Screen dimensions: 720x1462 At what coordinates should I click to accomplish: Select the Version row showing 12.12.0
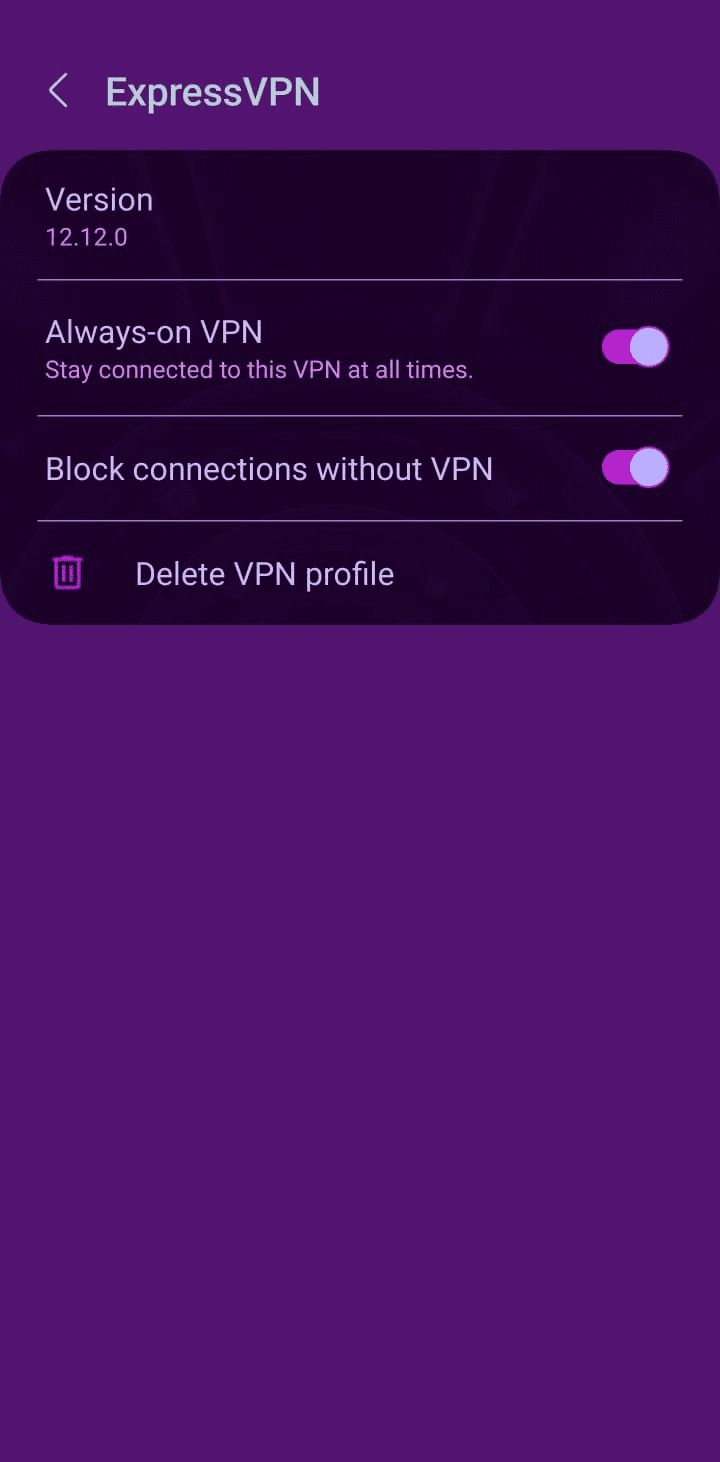200,215
